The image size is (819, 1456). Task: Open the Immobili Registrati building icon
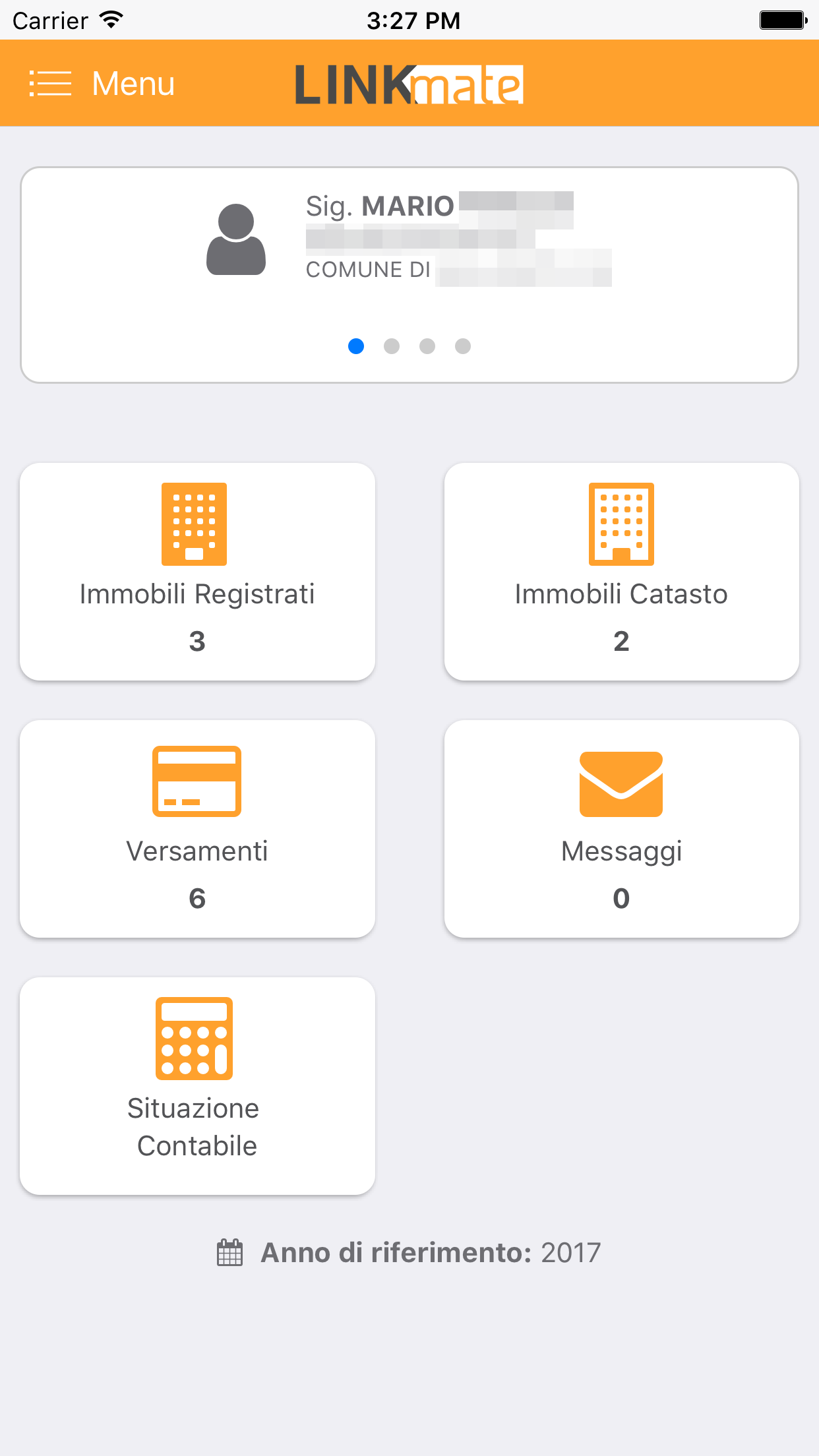click(x=195, y=524)
